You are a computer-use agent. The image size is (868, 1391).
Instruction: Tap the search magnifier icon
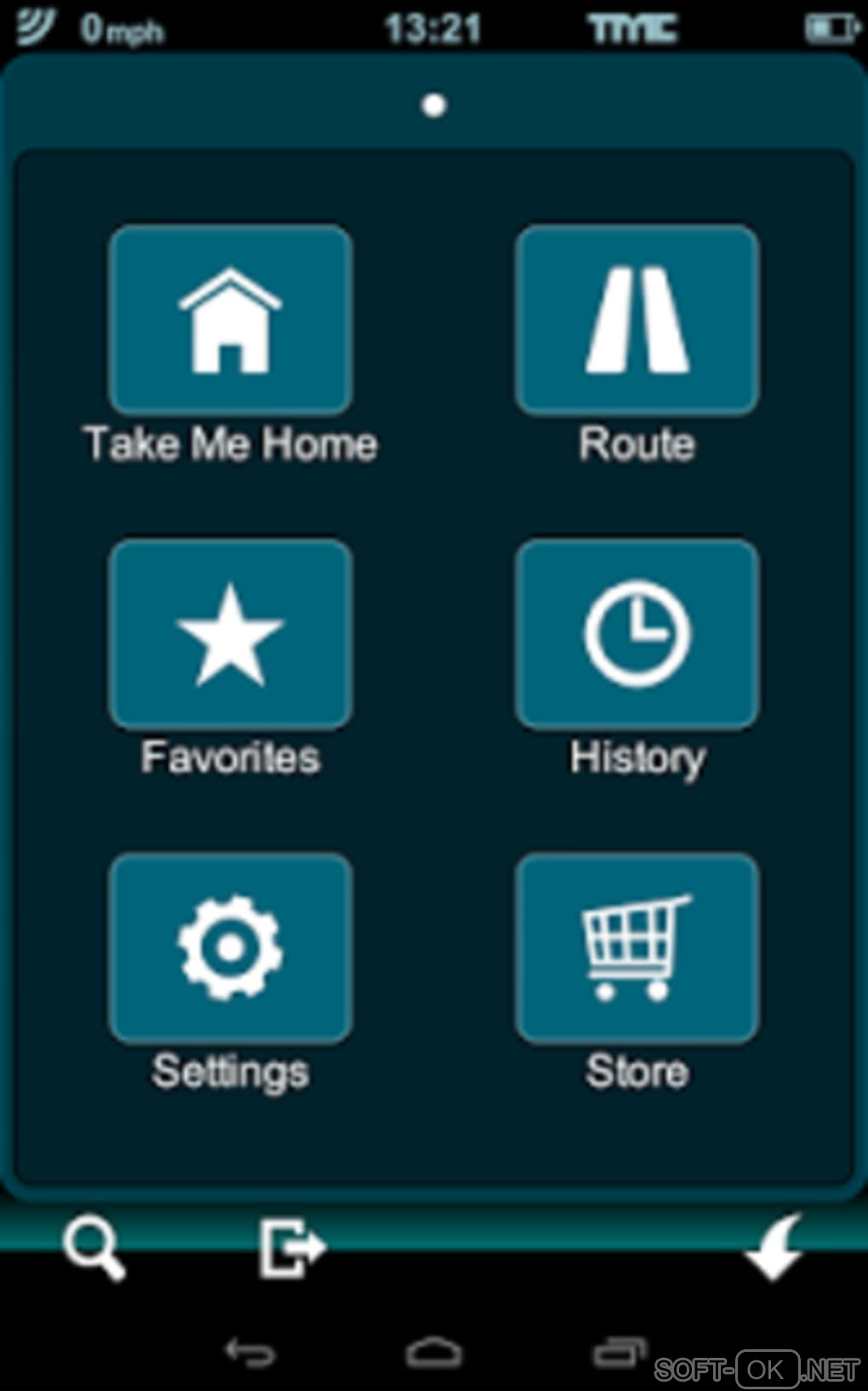[x=94, y=1248]
